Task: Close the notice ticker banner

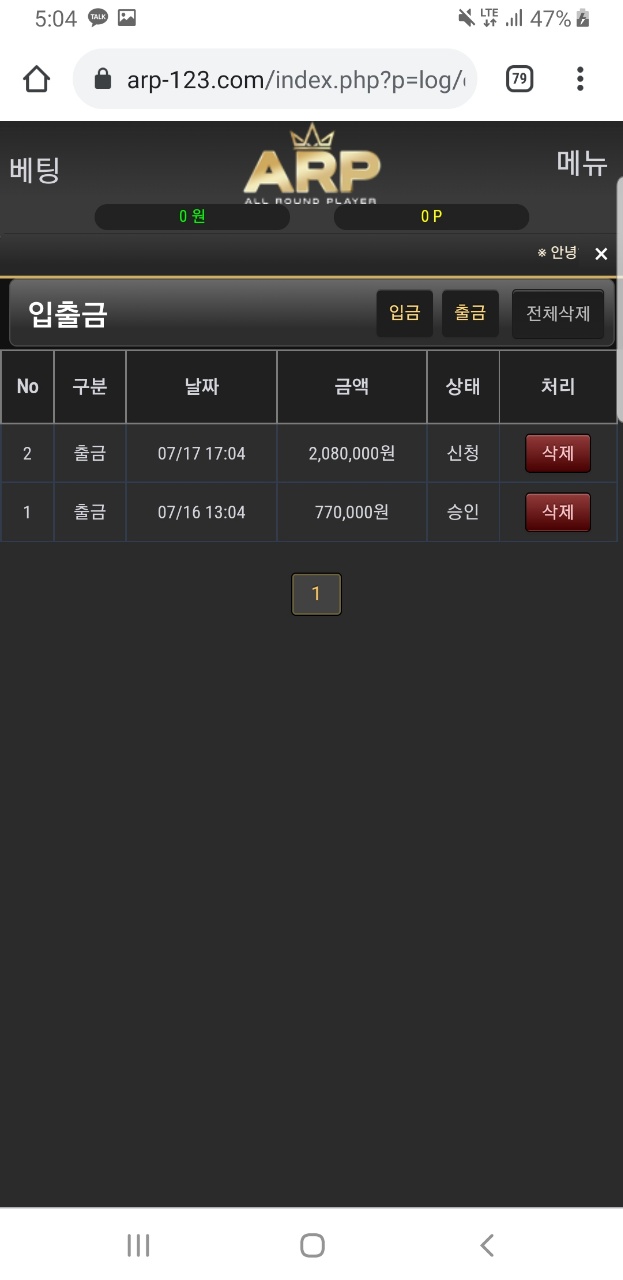Action: pyautogui.click(x=601, y=254)
